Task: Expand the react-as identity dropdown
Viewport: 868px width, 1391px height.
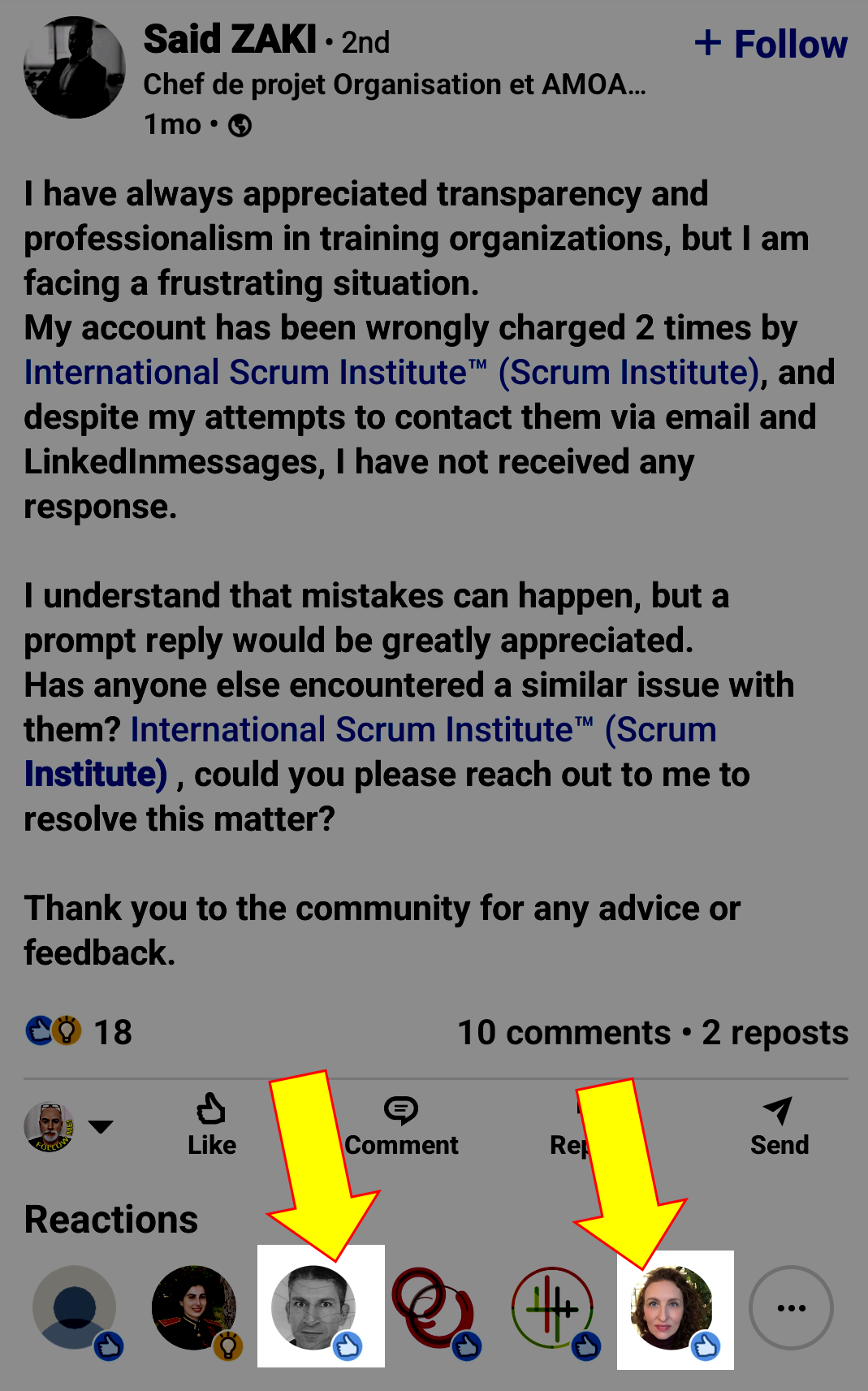Action: coord(101,1126)
